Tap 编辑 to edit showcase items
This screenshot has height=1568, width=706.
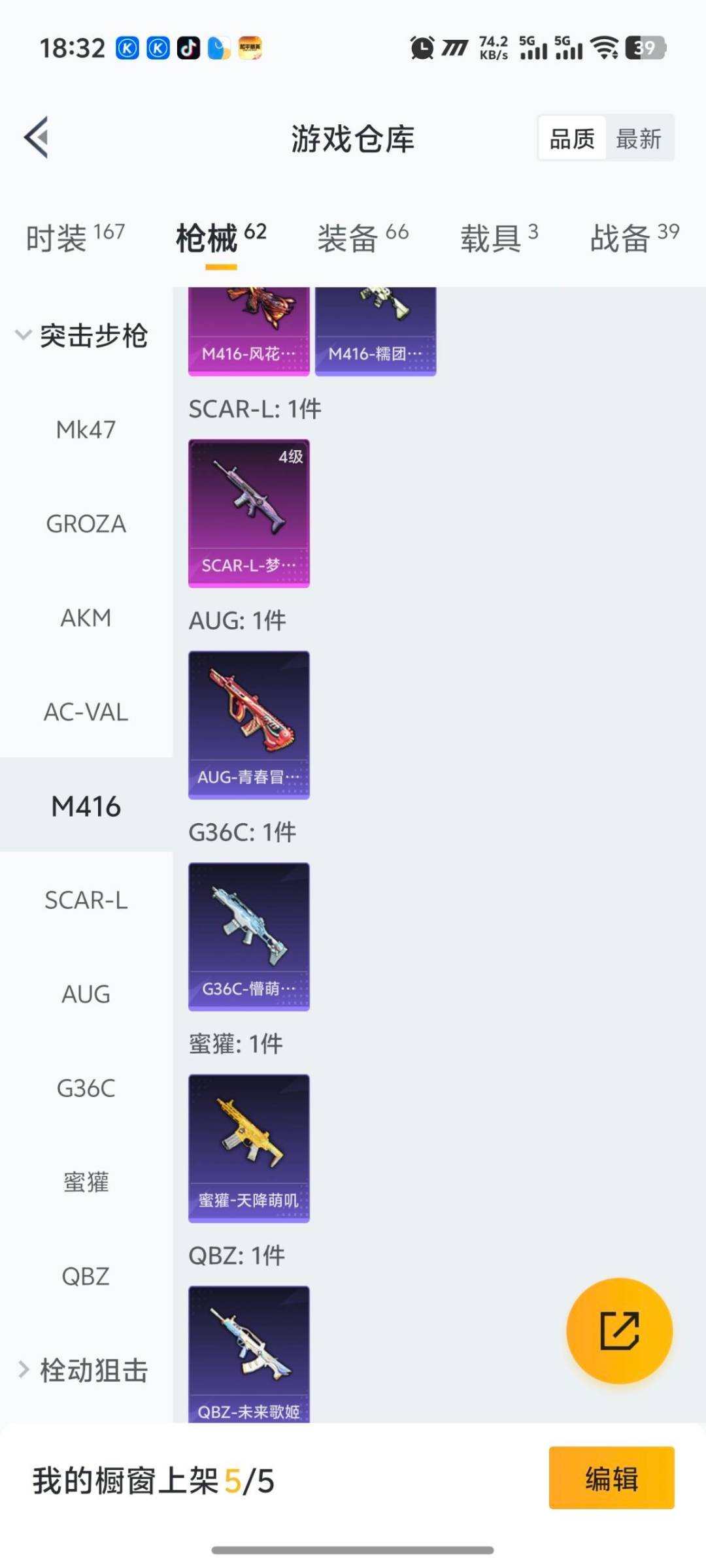(611, 1478)
